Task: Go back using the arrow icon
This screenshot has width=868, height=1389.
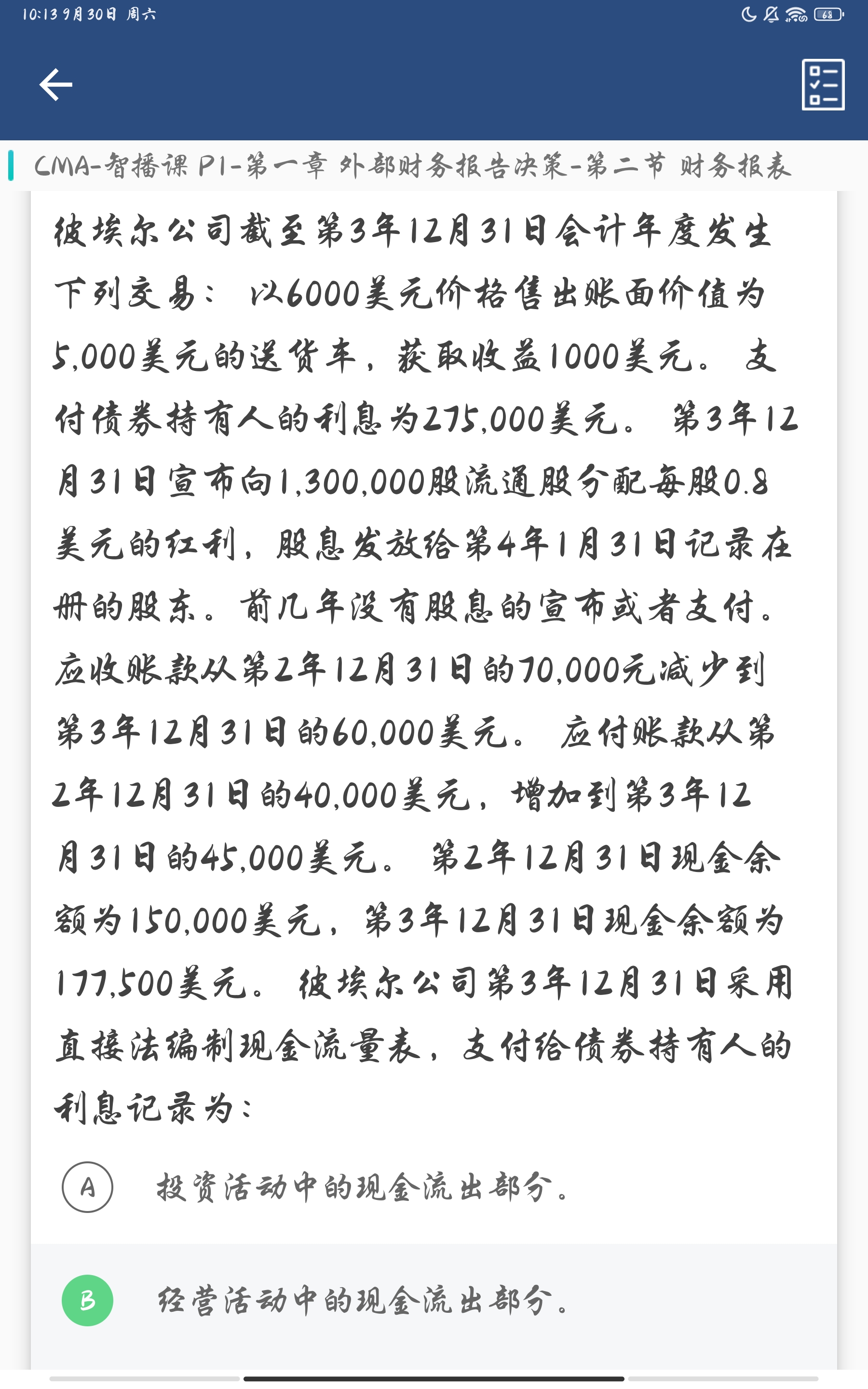Action: coord(55,84)
